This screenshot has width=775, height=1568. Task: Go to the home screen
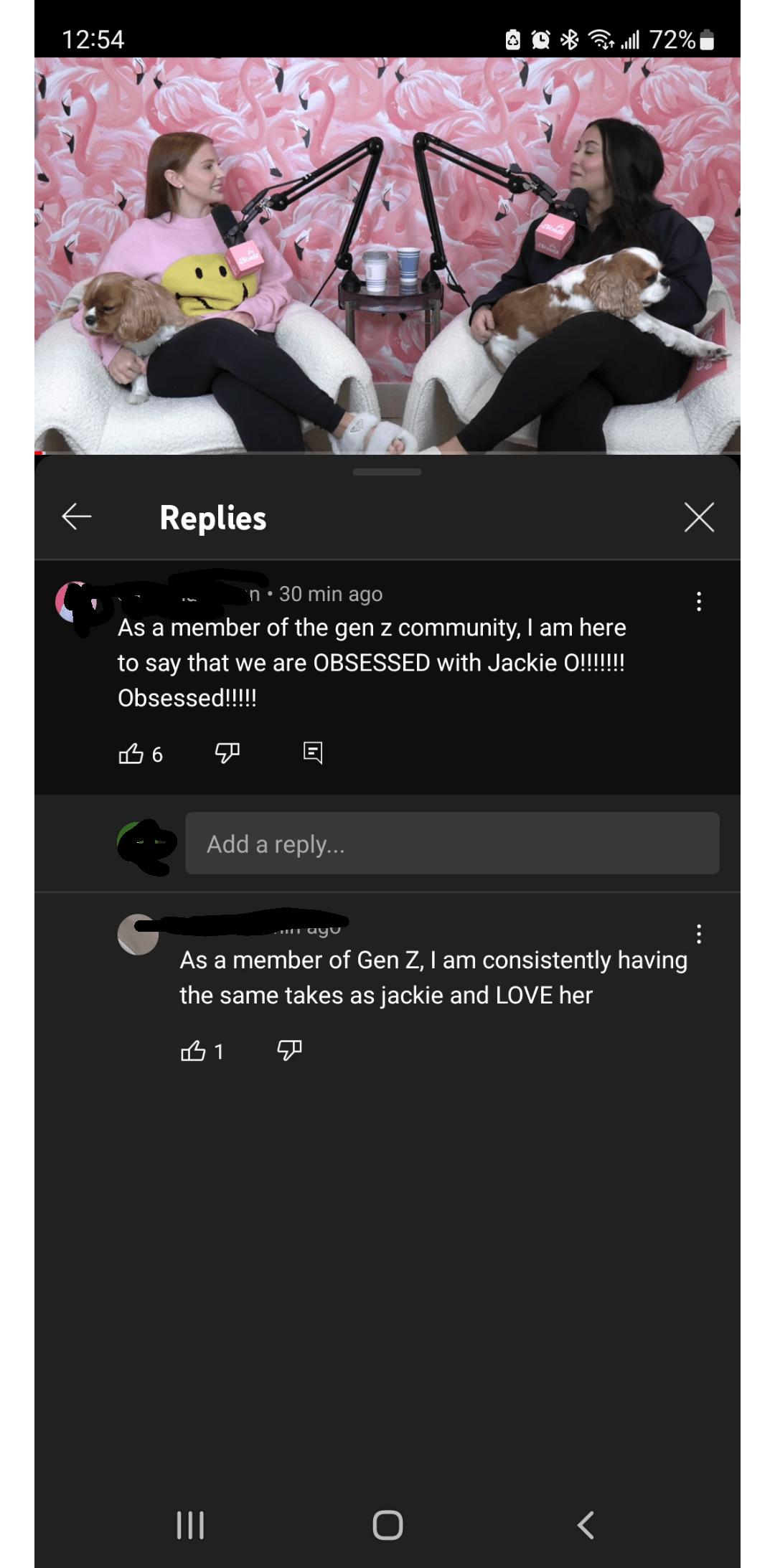tap(387, 1524)
